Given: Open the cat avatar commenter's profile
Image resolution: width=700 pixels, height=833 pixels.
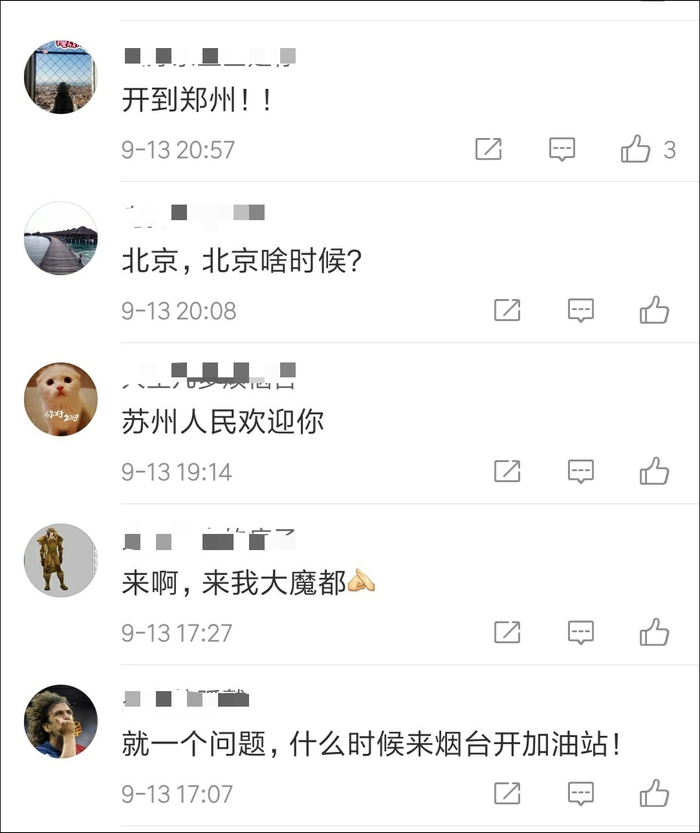Looking at the screenshot, I should (x=61, y=400).
